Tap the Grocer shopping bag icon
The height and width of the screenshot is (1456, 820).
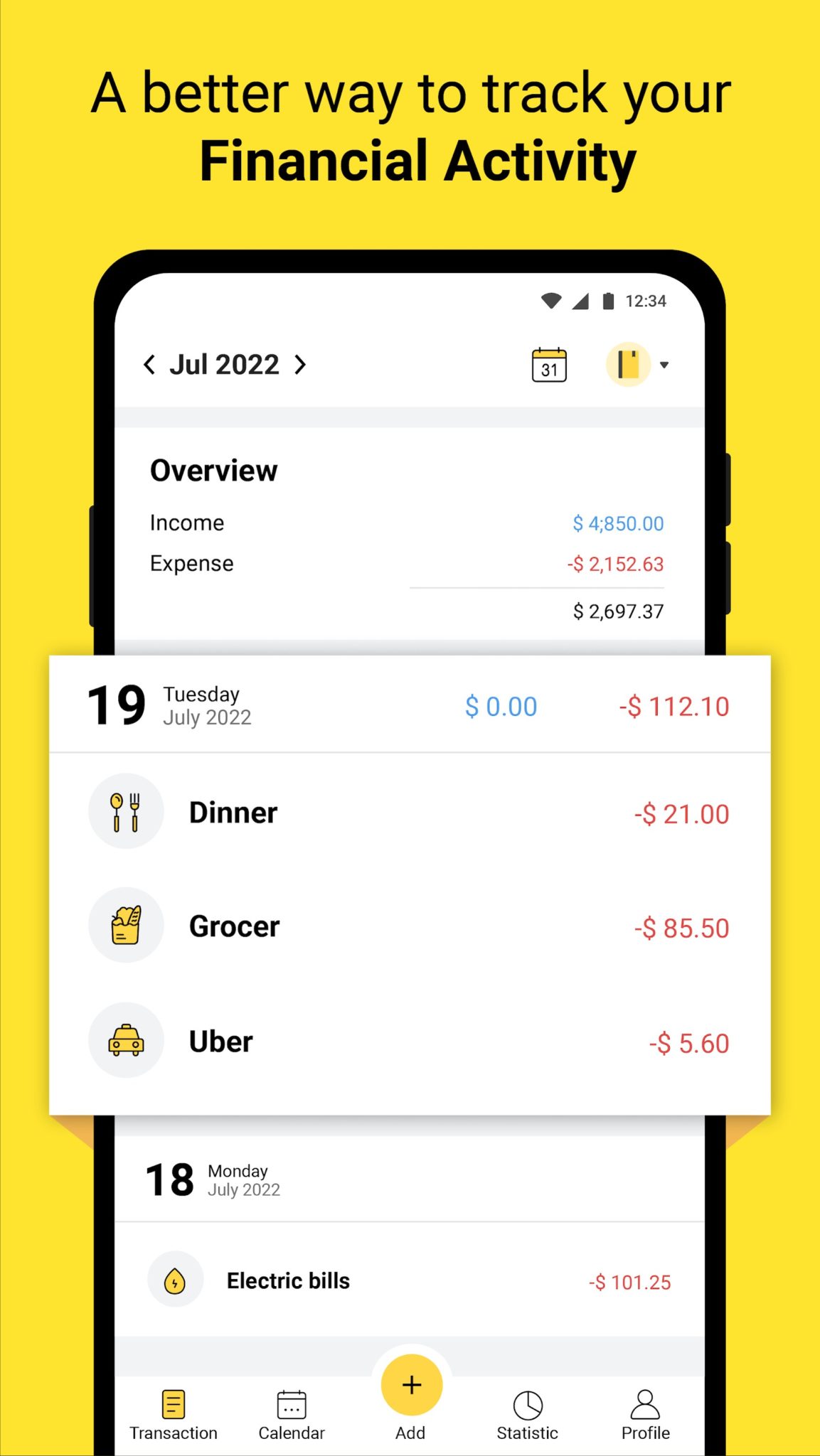[125, 925]
